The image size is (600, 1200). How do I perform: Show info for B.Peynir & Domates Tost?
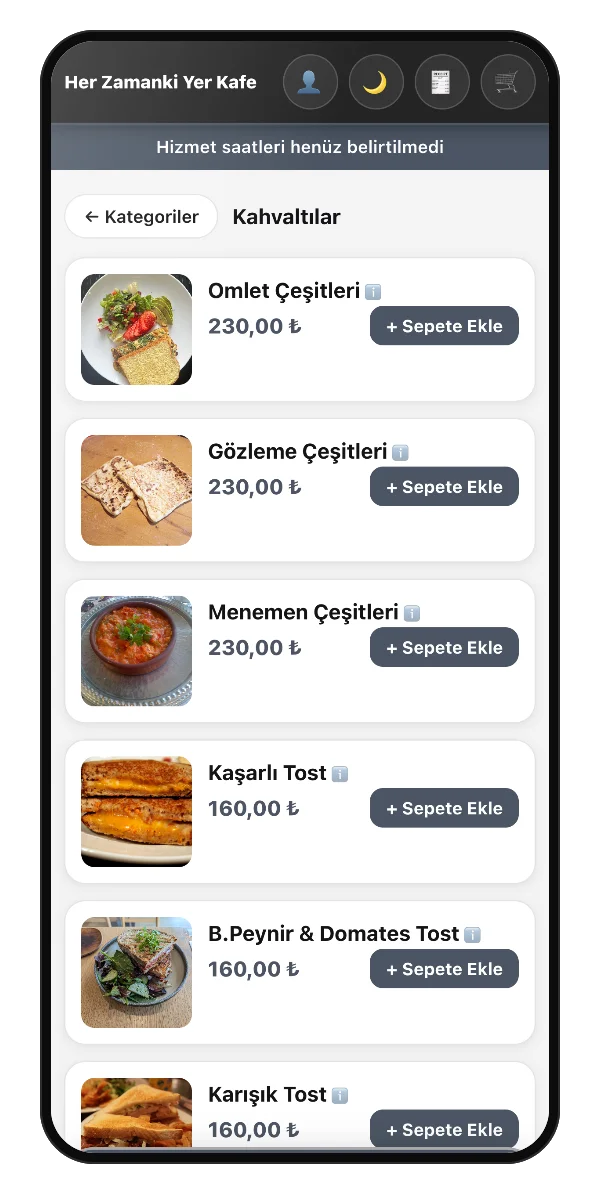point(472,935)
